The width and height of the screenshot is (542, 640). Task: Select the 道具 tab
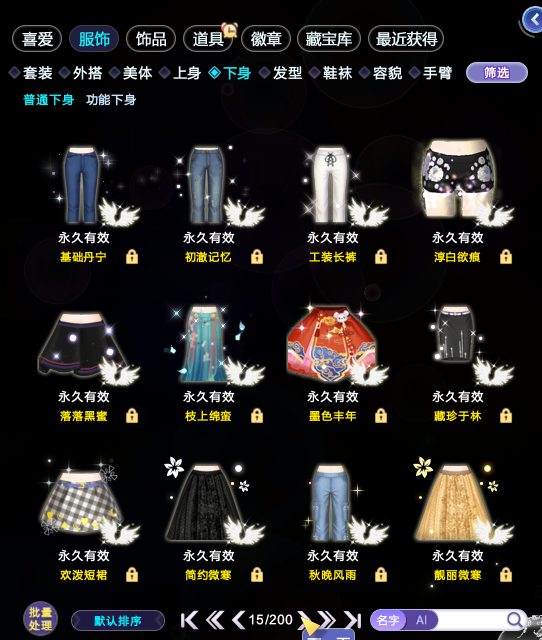click(x=209, y=39)
